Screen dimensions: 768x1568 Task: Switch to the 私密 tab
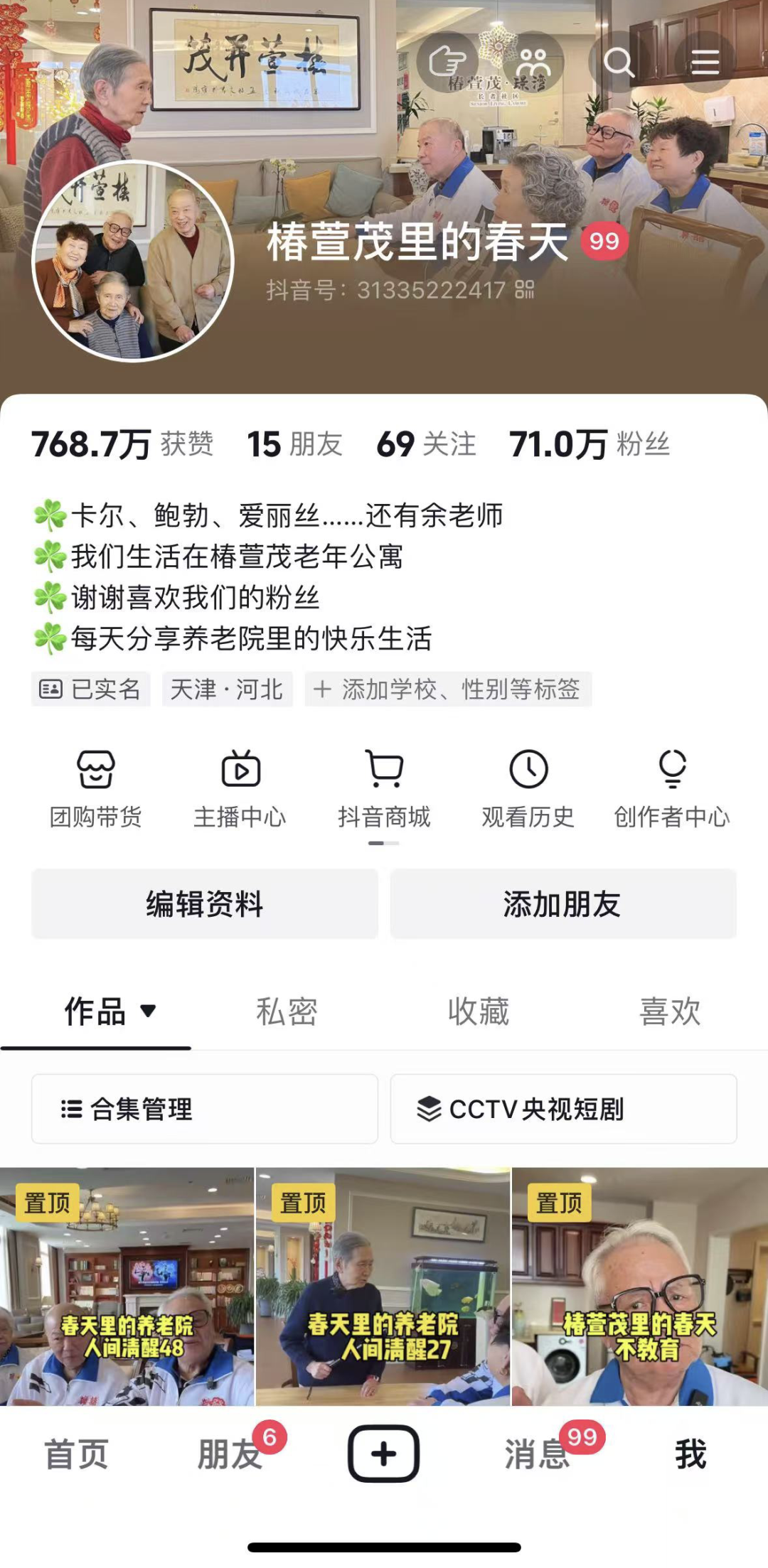pyautogui.click(x=287, y=1011)
